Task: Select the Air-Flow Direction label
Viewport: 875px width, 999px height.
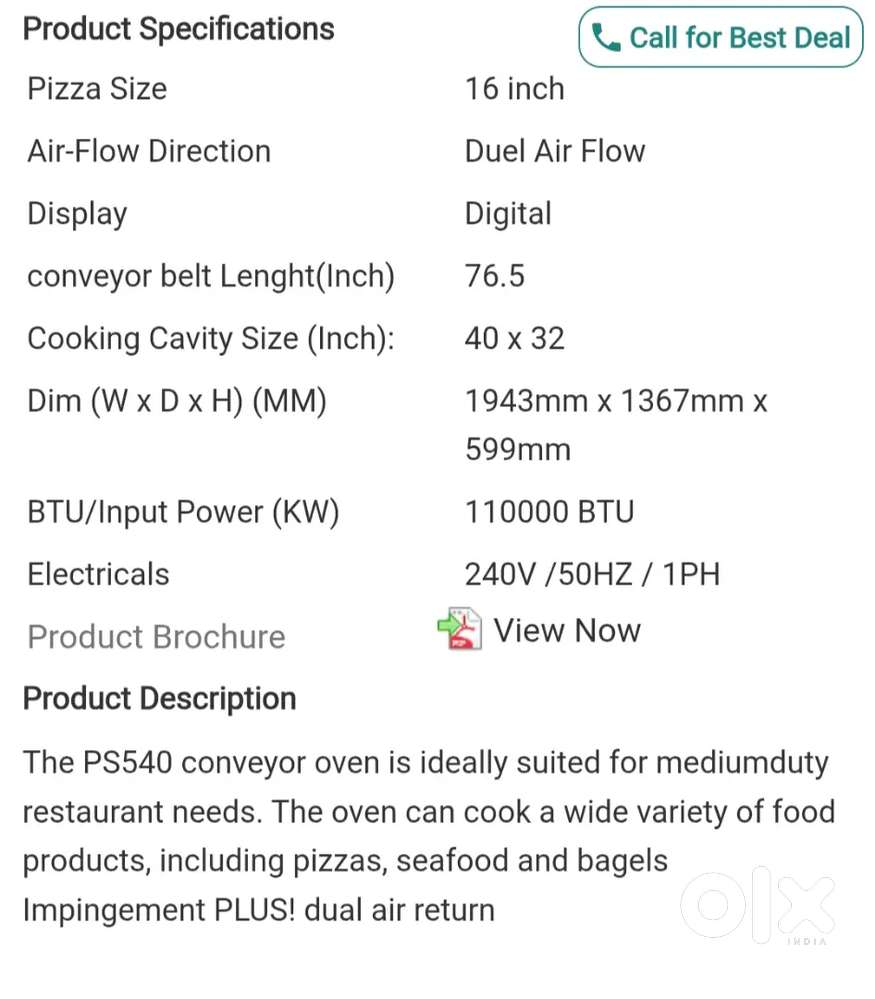Action: (x=148, y=151)
